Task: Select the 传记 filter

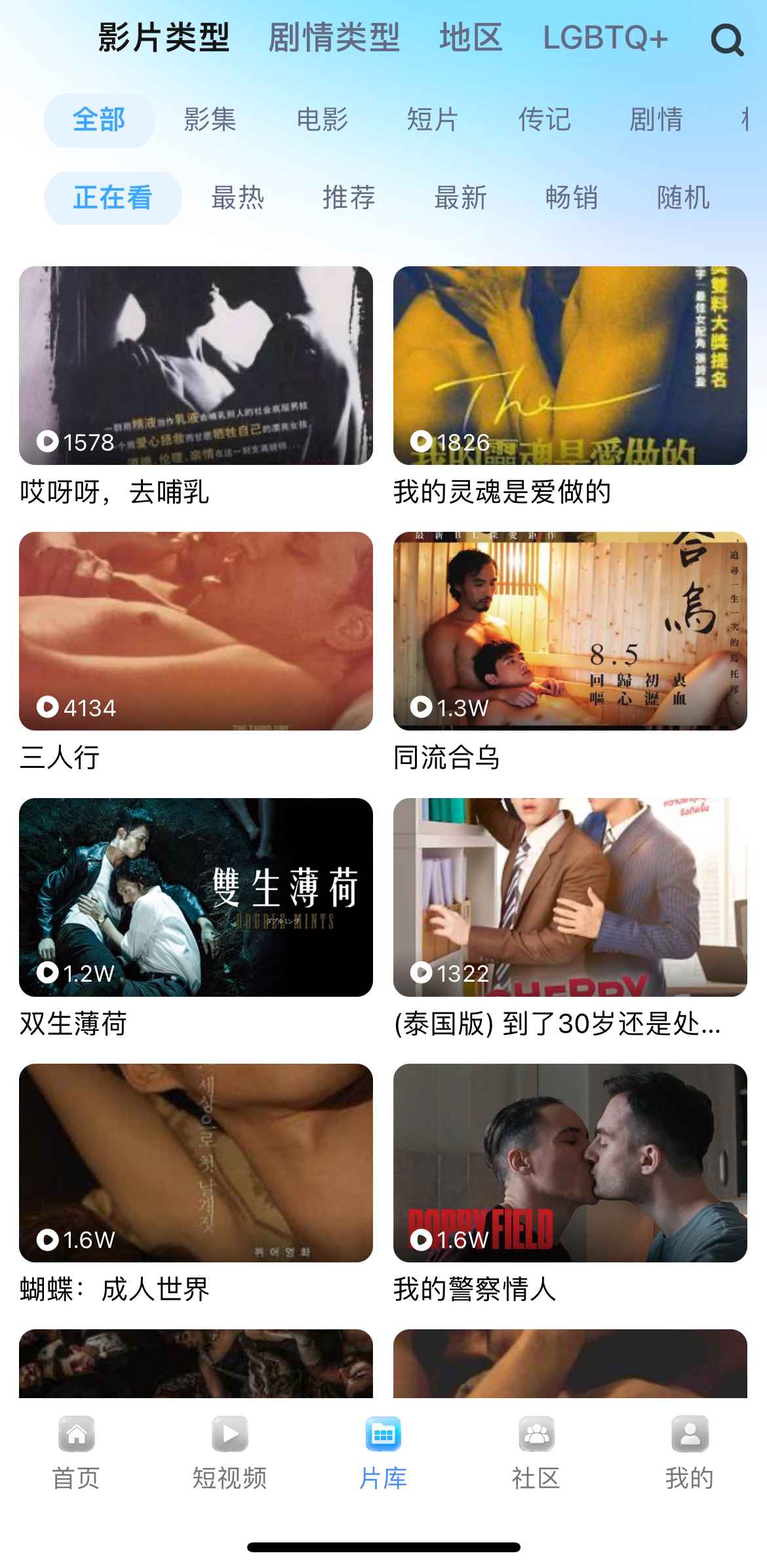Action: (545, 120)
